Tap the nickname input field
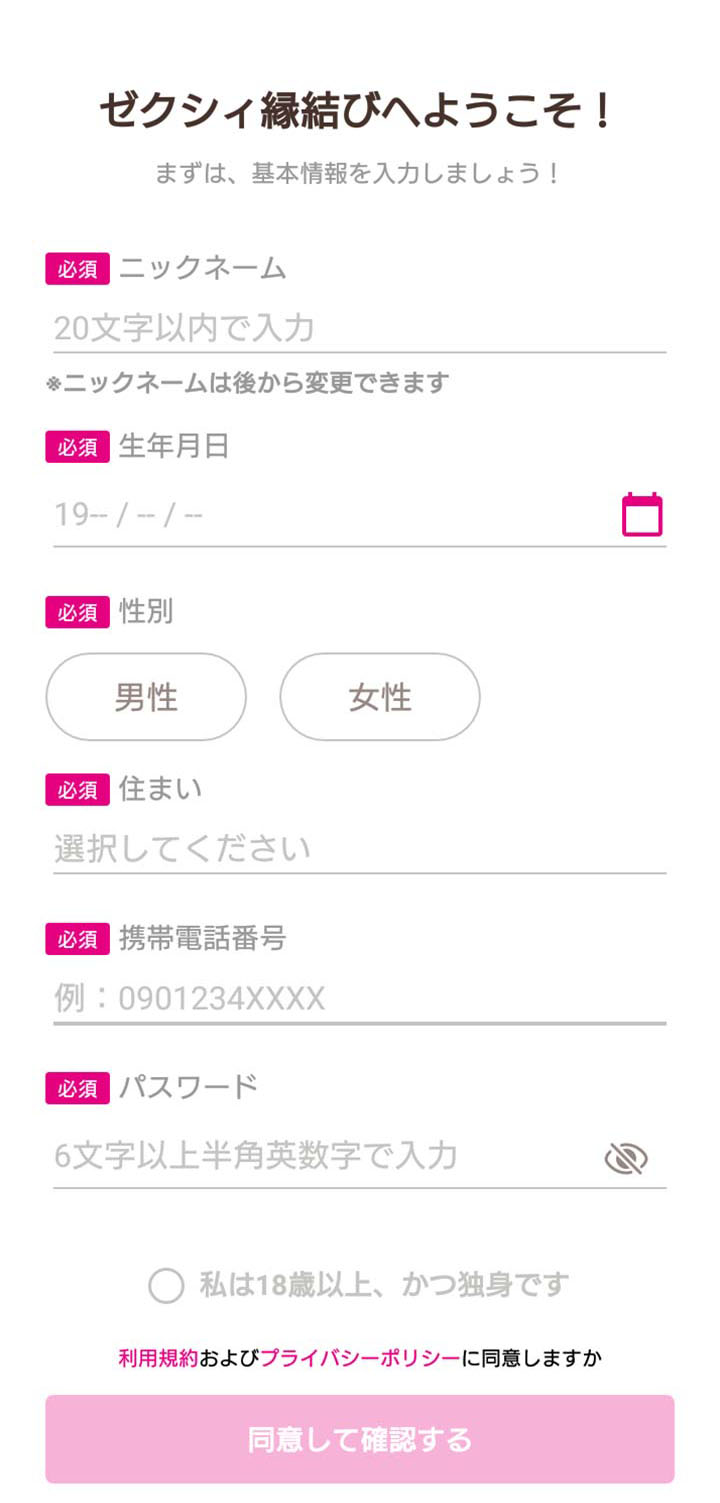Screen dimensions: 720x1503 coord(359,328)
